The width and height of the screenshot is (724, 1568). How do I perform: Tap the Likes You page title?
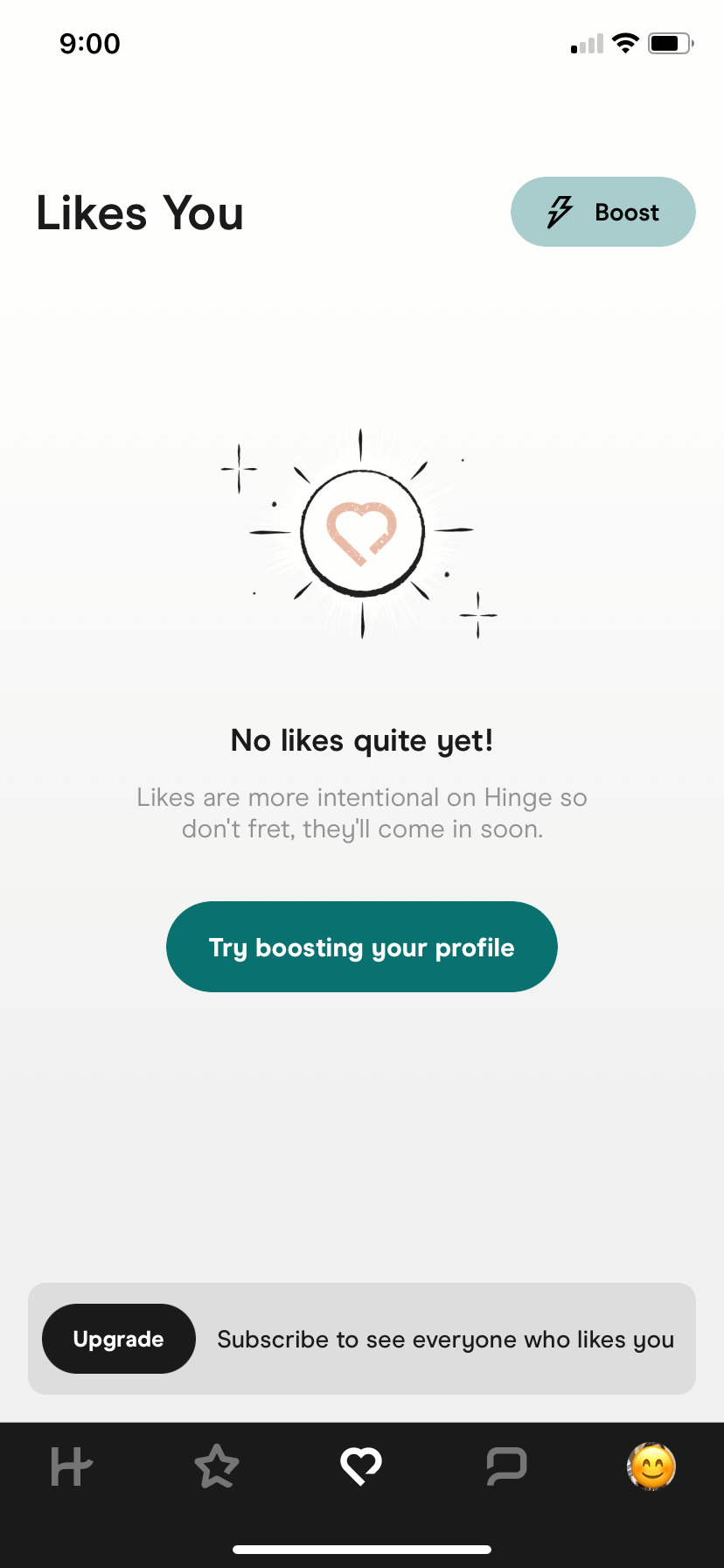139,212
